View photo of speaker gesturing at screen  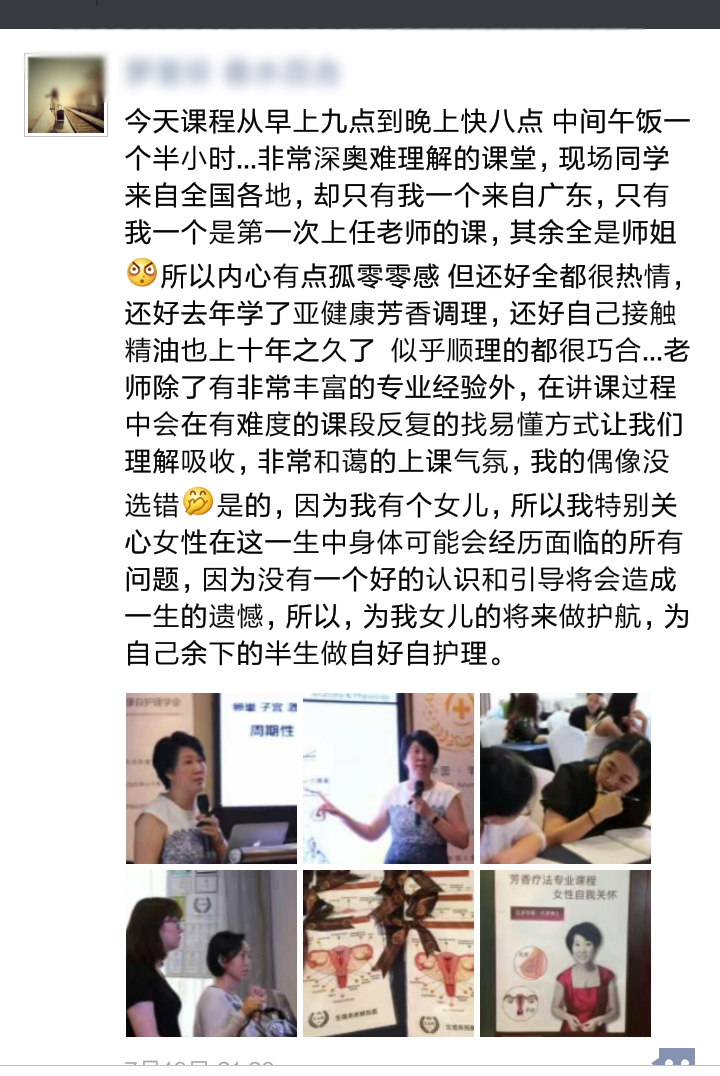click(388, 778)
